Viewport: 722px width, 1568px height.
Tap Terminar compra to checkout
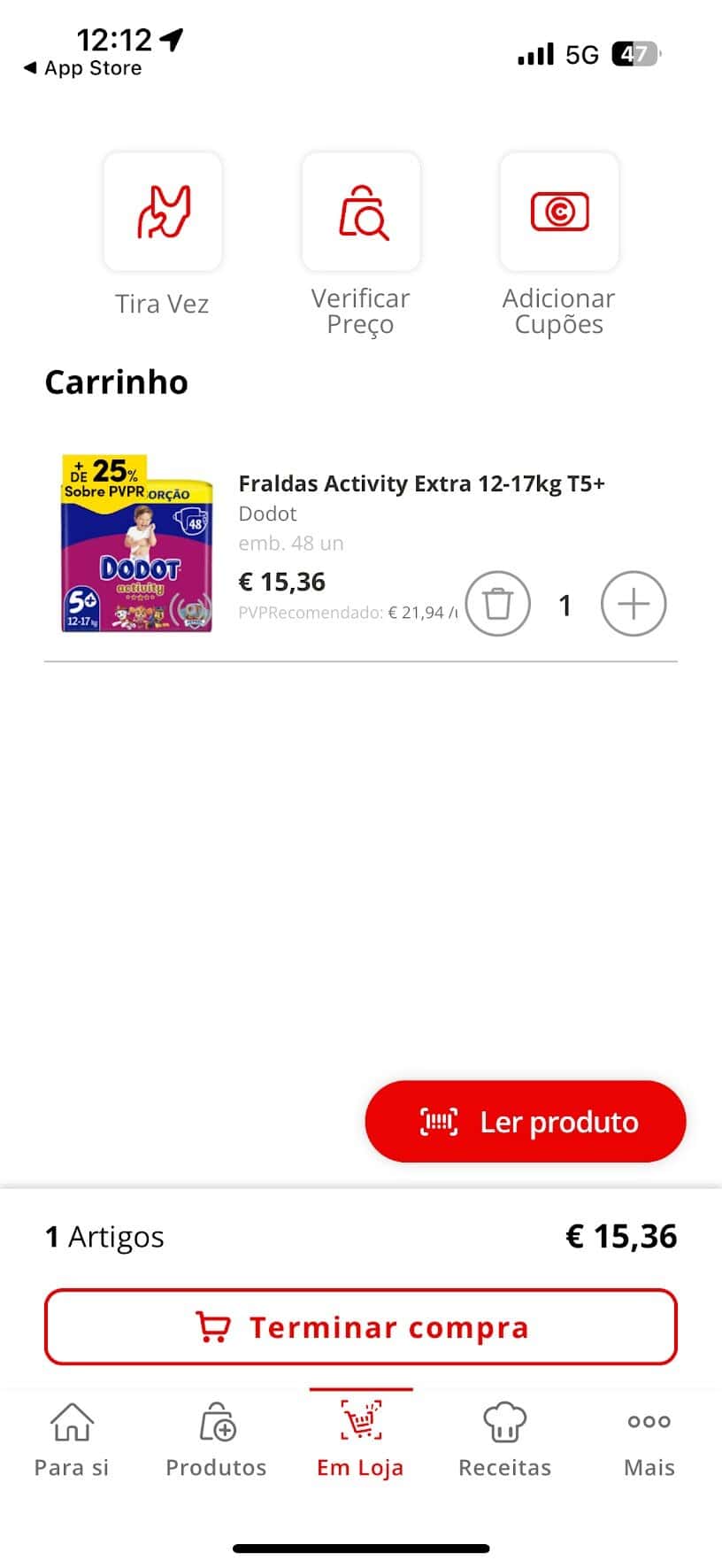(361, 1327)
